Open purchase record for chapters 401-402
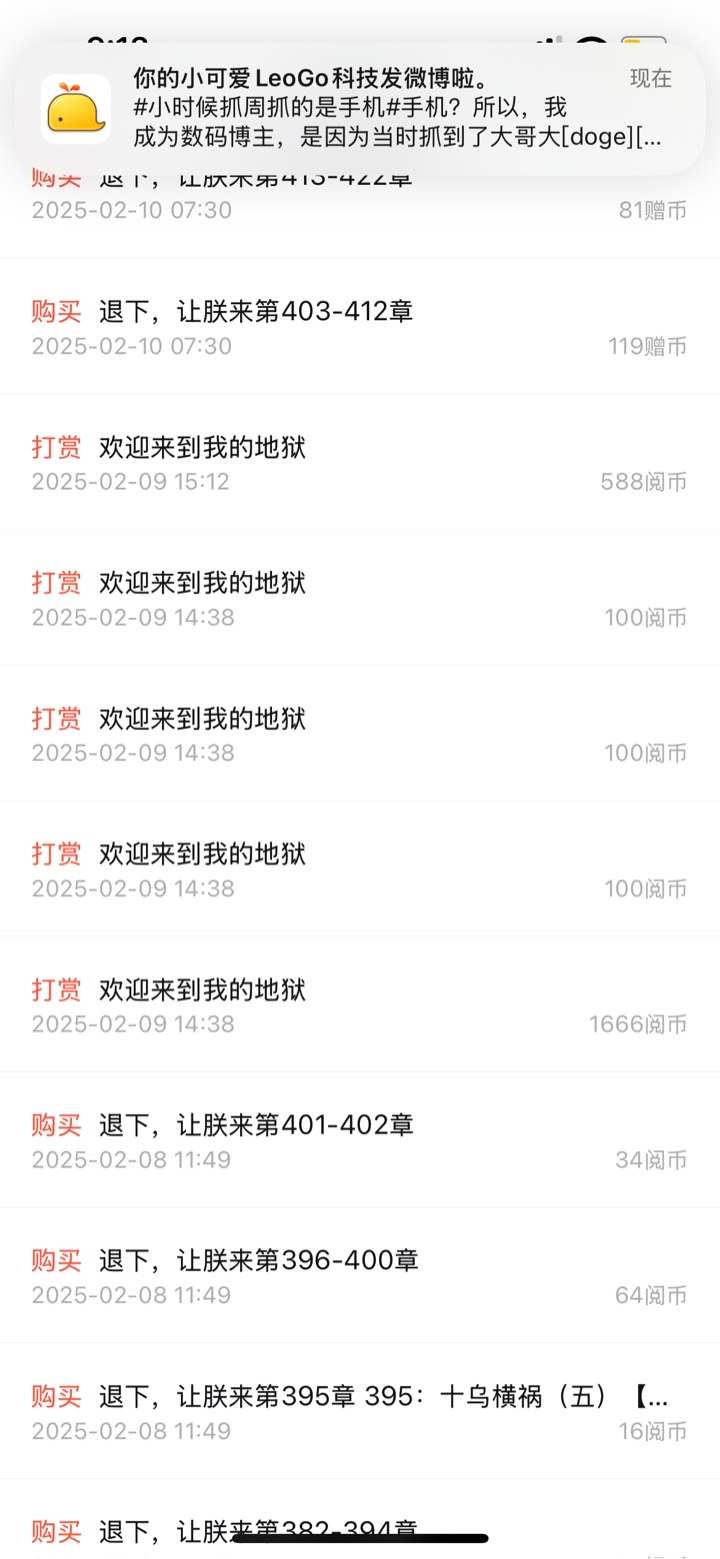Viewport: 720px width, 1559px height. click(x=360, y=1140)
